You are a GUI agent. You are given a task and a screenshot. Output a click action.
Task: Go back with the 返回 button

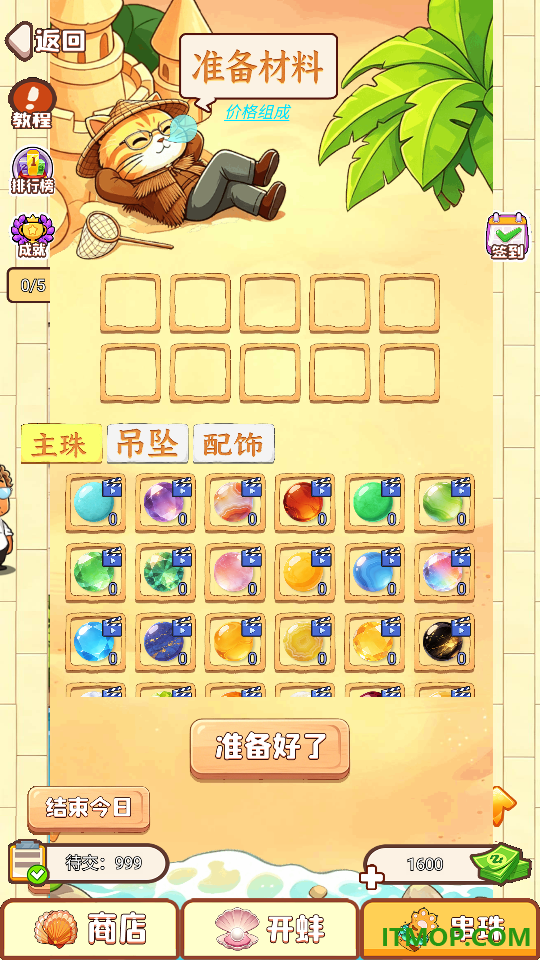point(45,40)
